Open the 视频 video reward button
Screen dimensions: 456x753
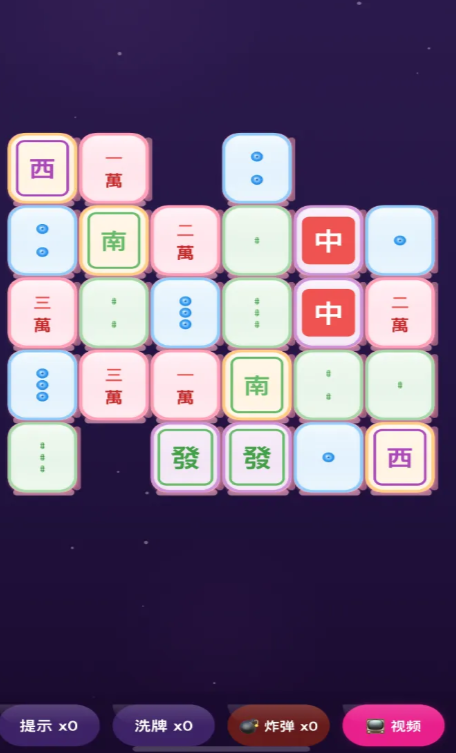click(393, 725)
